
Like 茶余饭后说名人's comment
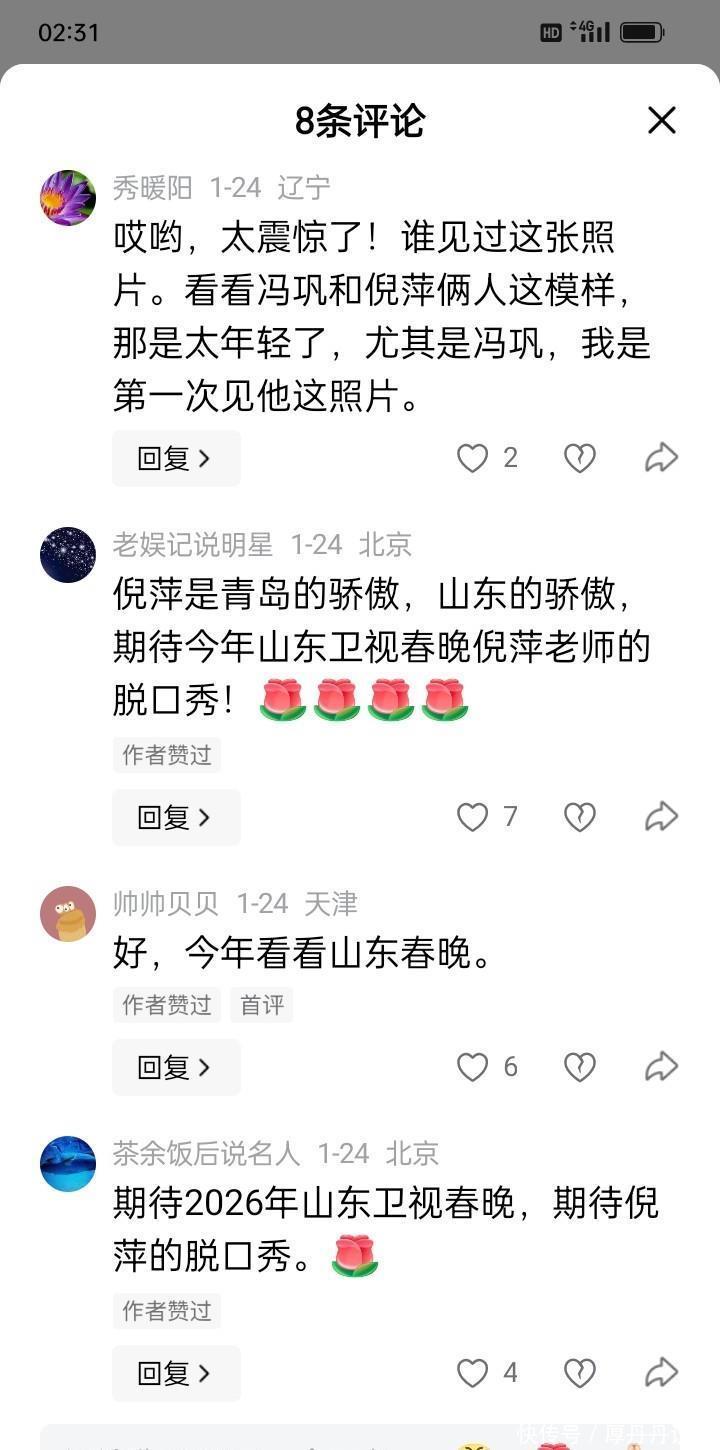pyautogui.click(x=472, y=1373)
